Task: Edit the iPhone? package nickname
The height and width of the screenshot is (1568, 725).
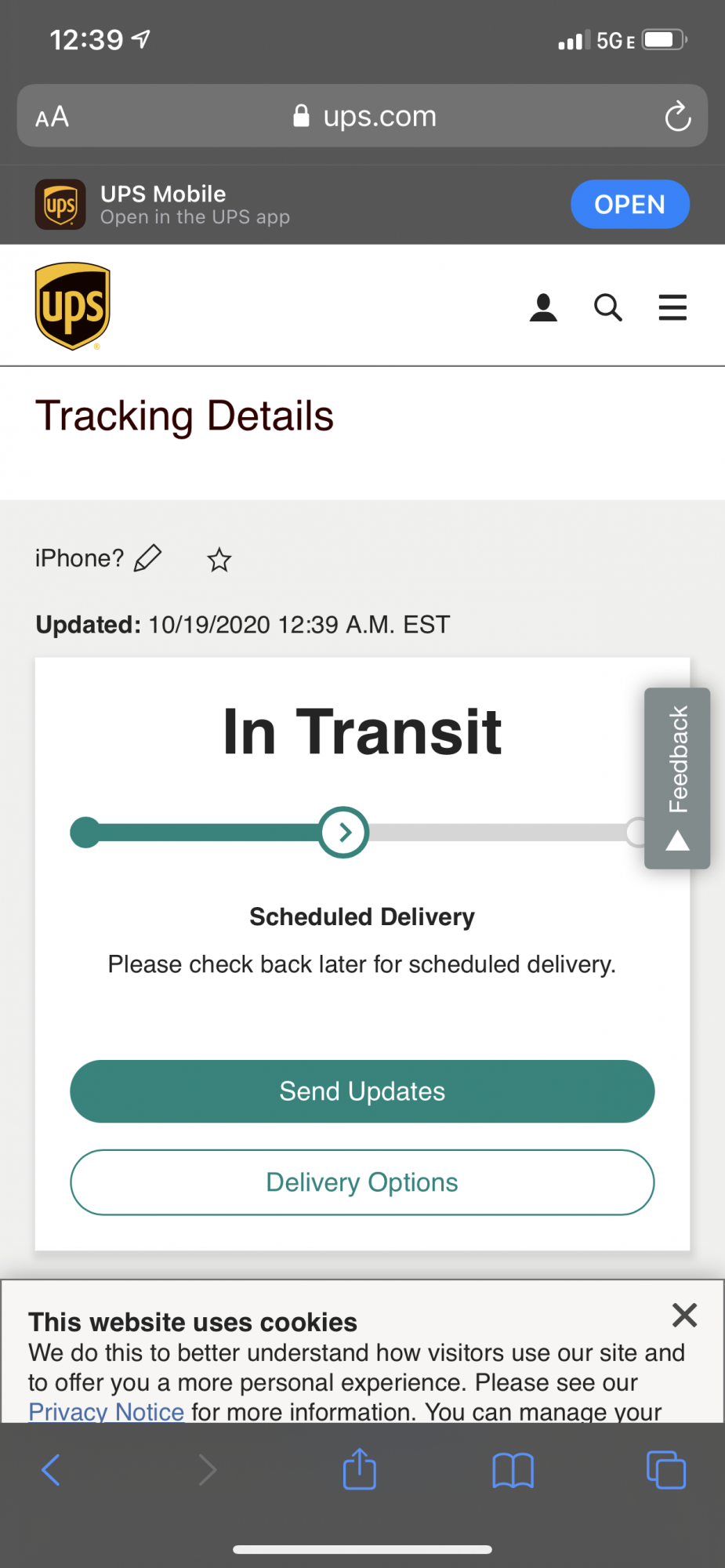Action: 148,558
